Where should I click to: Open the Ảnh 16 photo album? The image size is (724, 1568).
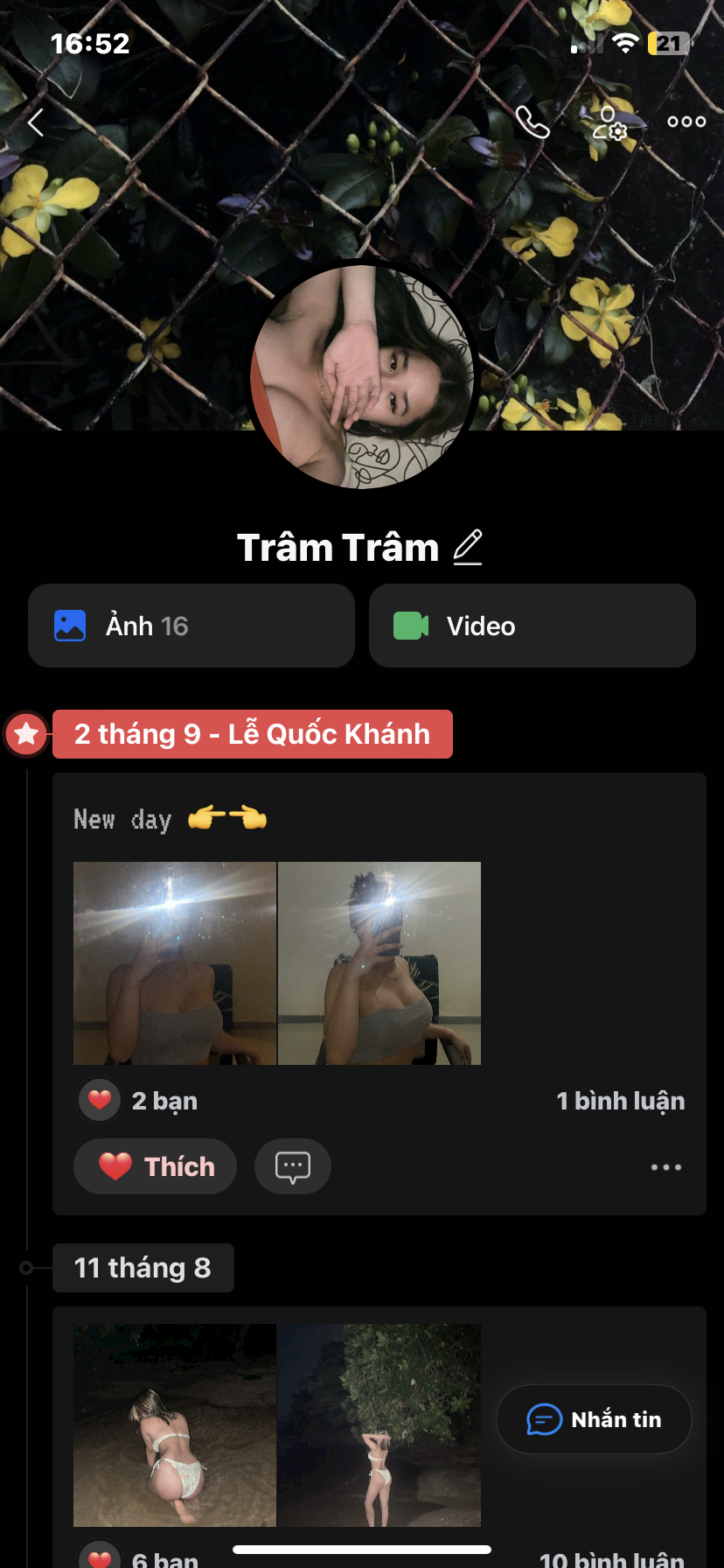[x=191, y=626]
